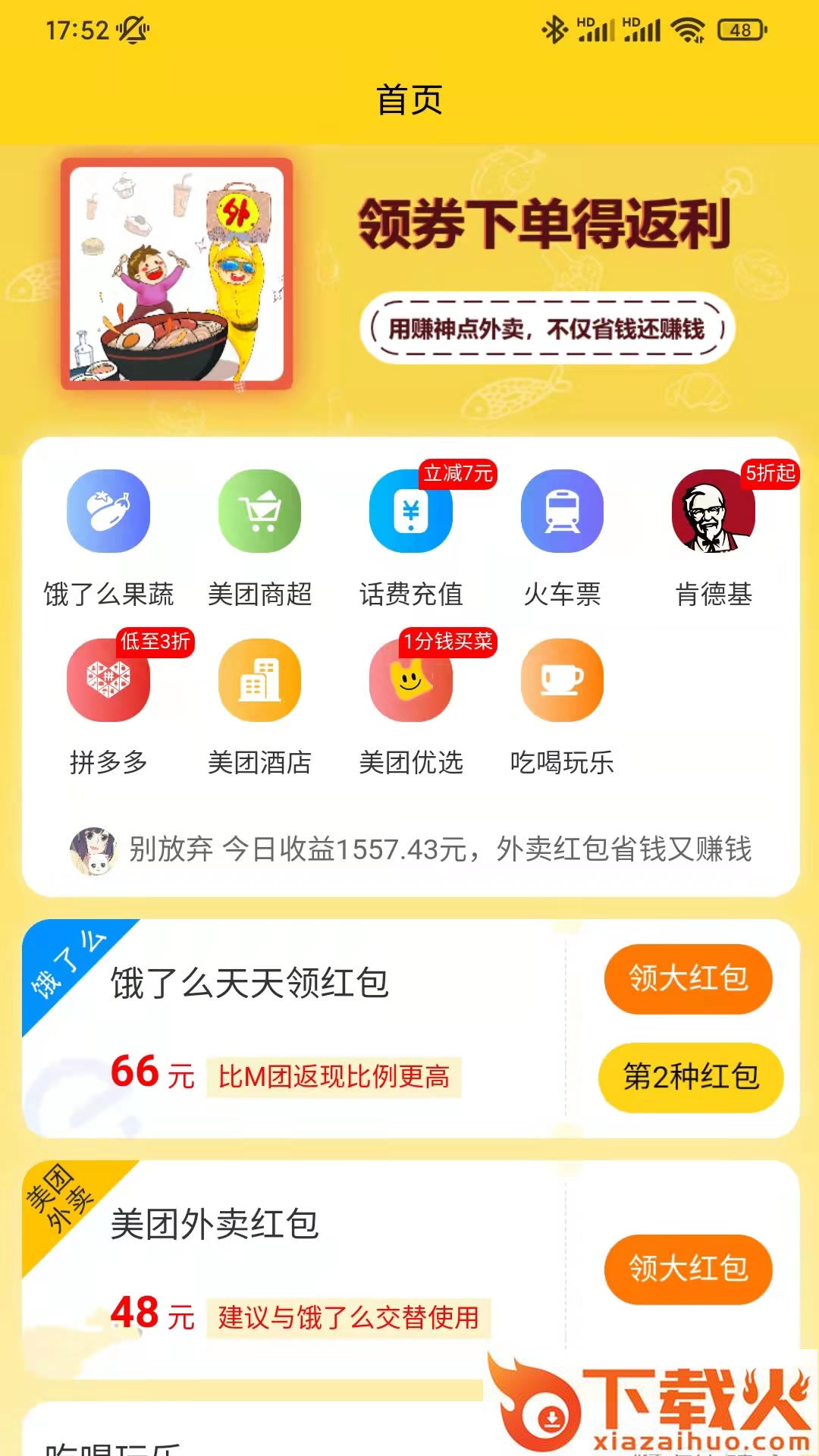The height and width of the screenshot is (1456, 819).
Task: Tap 第2种红包 button
Action: click(x=690, y=1077)
